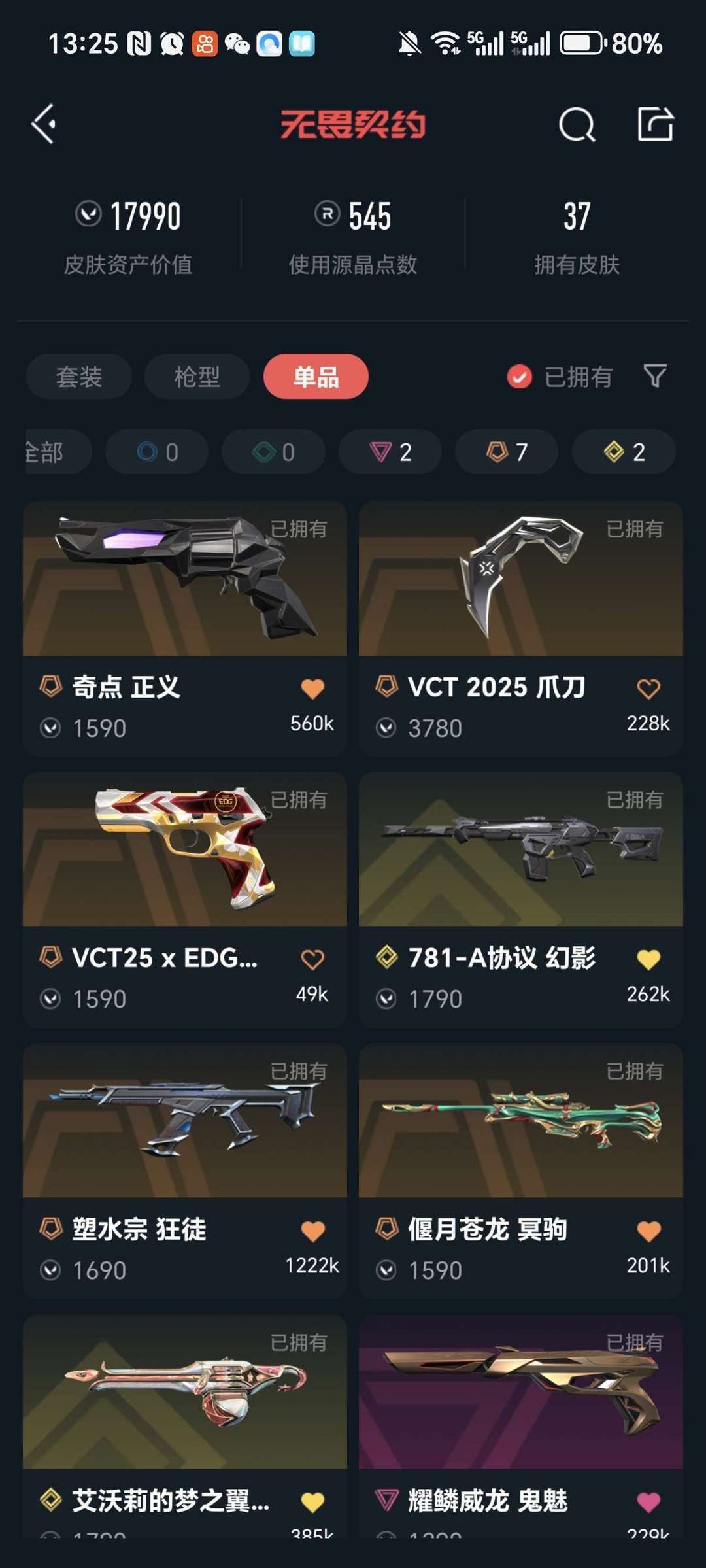Like the VCT 2025 爪刀 skin
Screen dimensions: 706x1568
pyautogui.click(x=648, y=688)
